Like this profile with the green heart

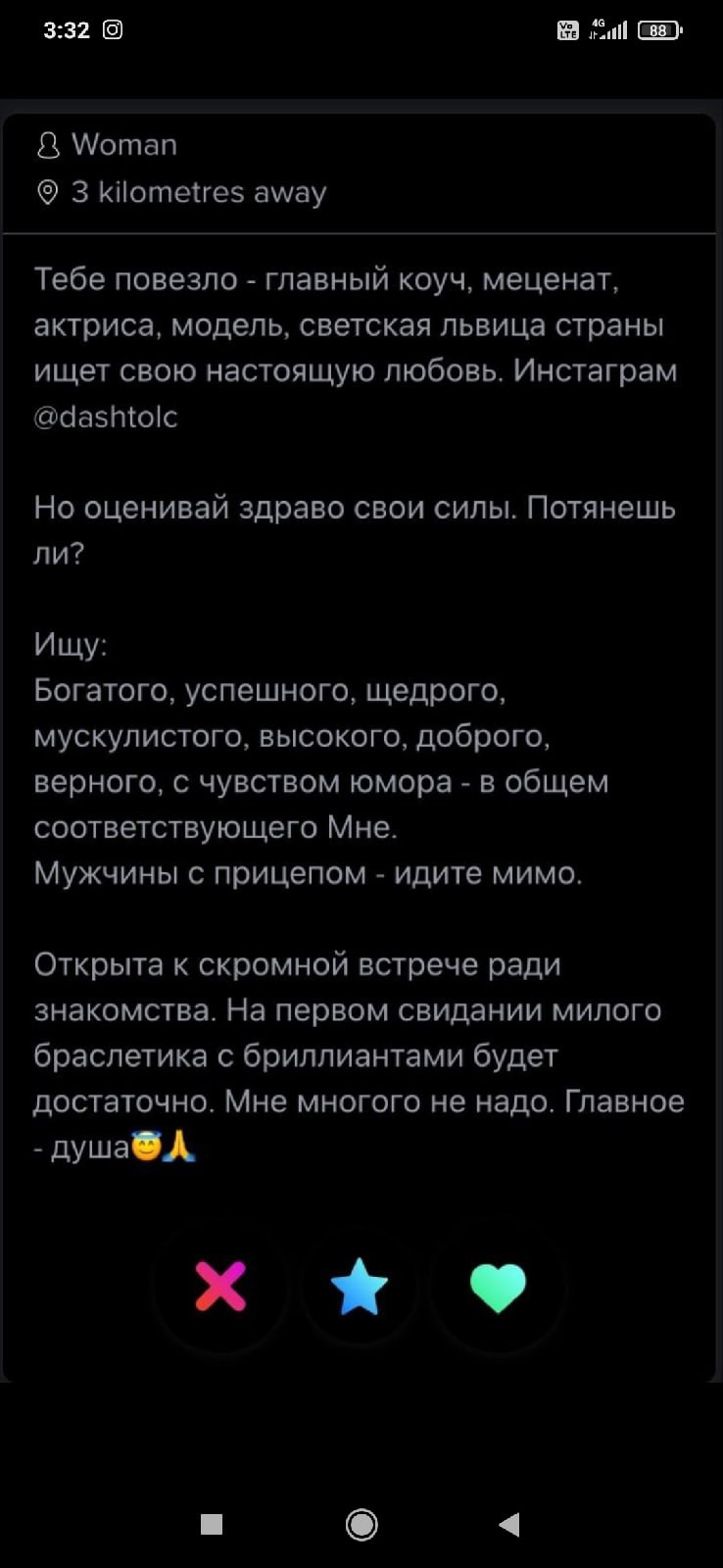point(498,1287)
